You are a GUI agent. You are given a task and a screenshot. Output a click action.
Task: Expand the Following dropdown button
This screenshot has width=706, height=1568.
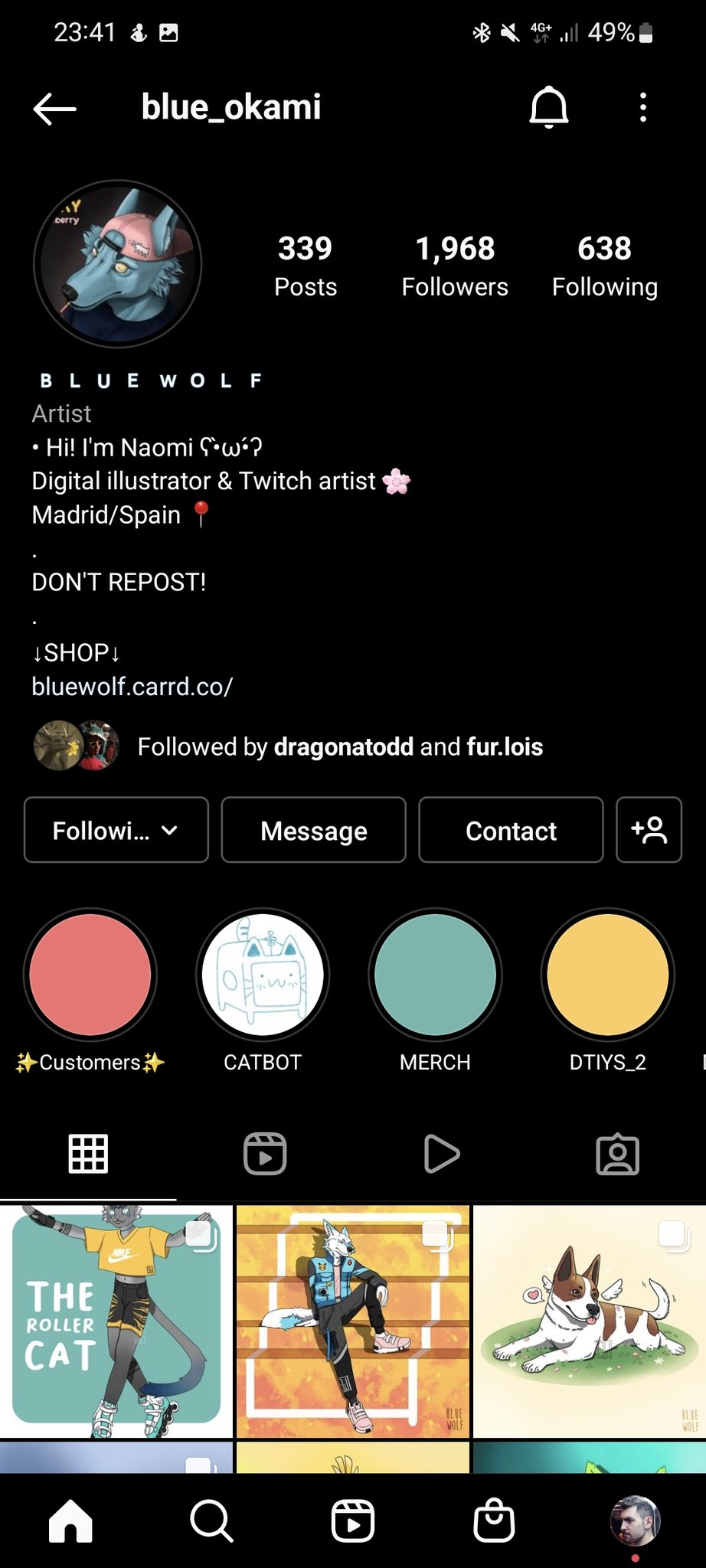[116, 831]
